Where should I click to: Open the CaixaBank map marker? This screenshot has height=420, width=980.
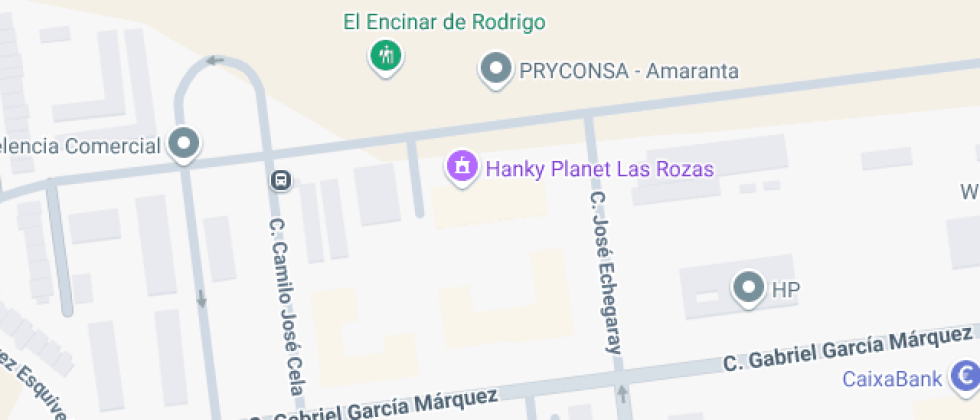click(965, 376)
